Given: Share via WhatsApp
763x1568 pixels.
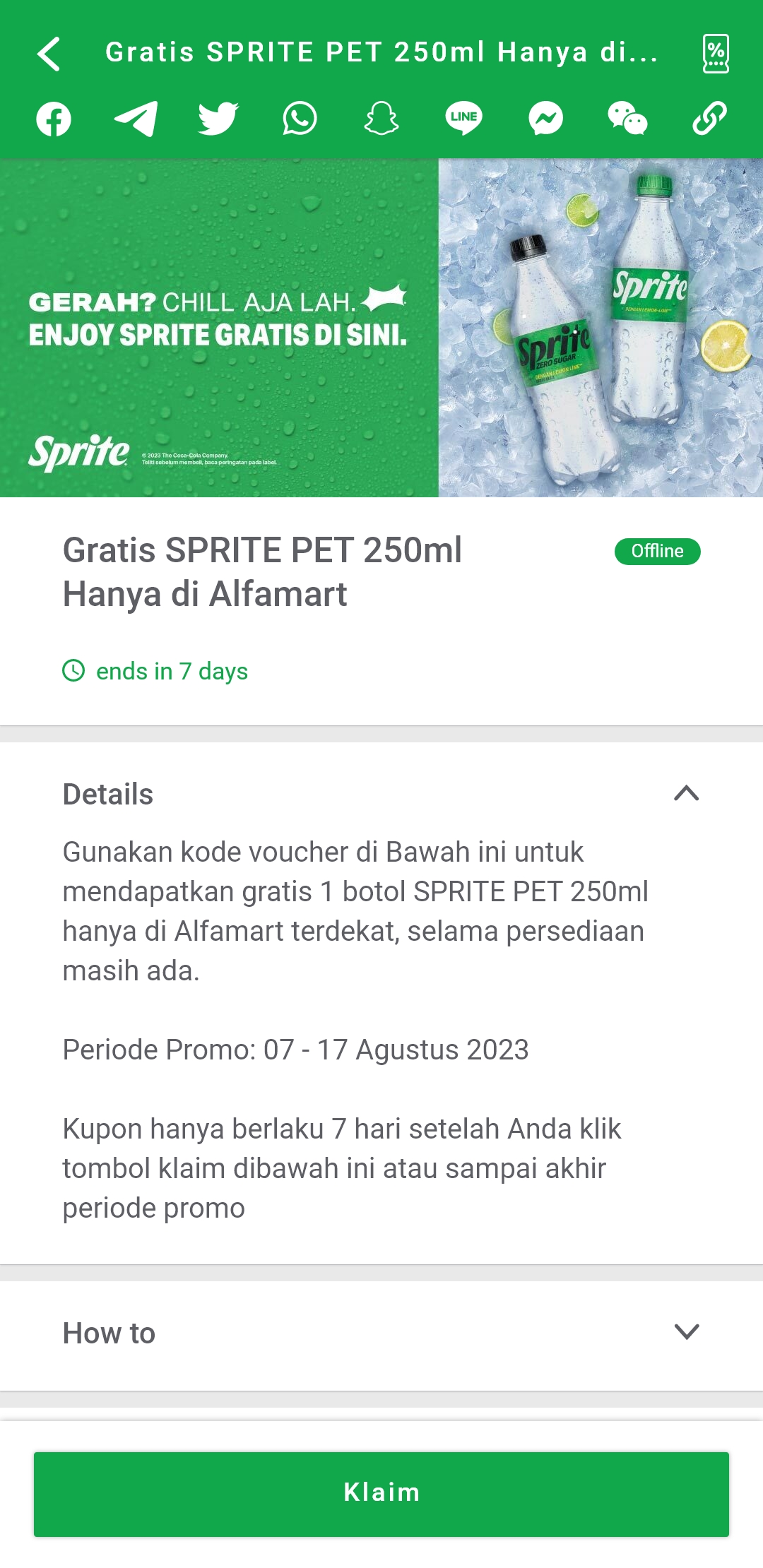Looking at the screenshot, I should tap(300, 119).
